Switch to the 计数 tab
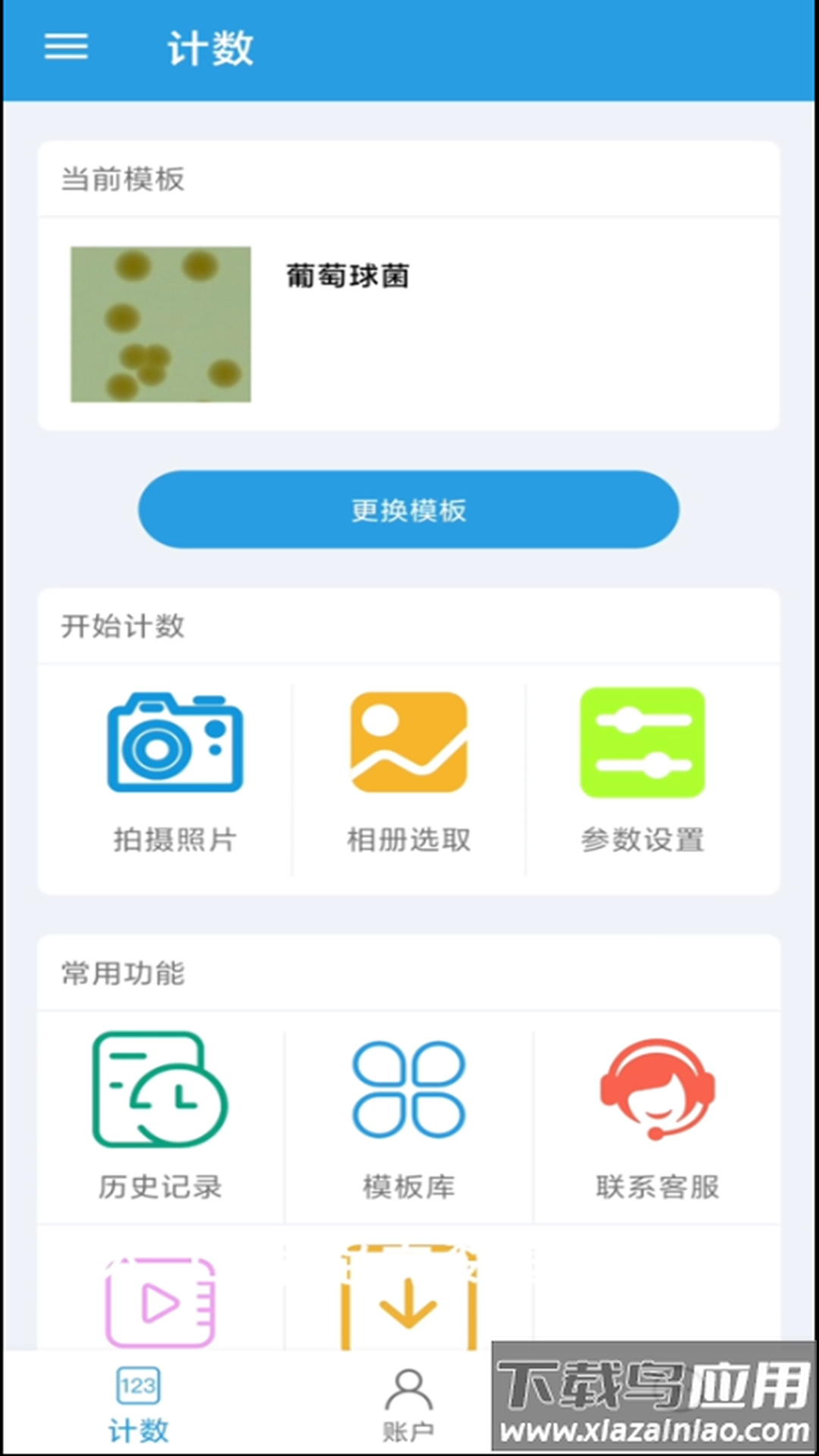Image resolution: width=819 pixels, height=1456 pixels. point(138,1404)
